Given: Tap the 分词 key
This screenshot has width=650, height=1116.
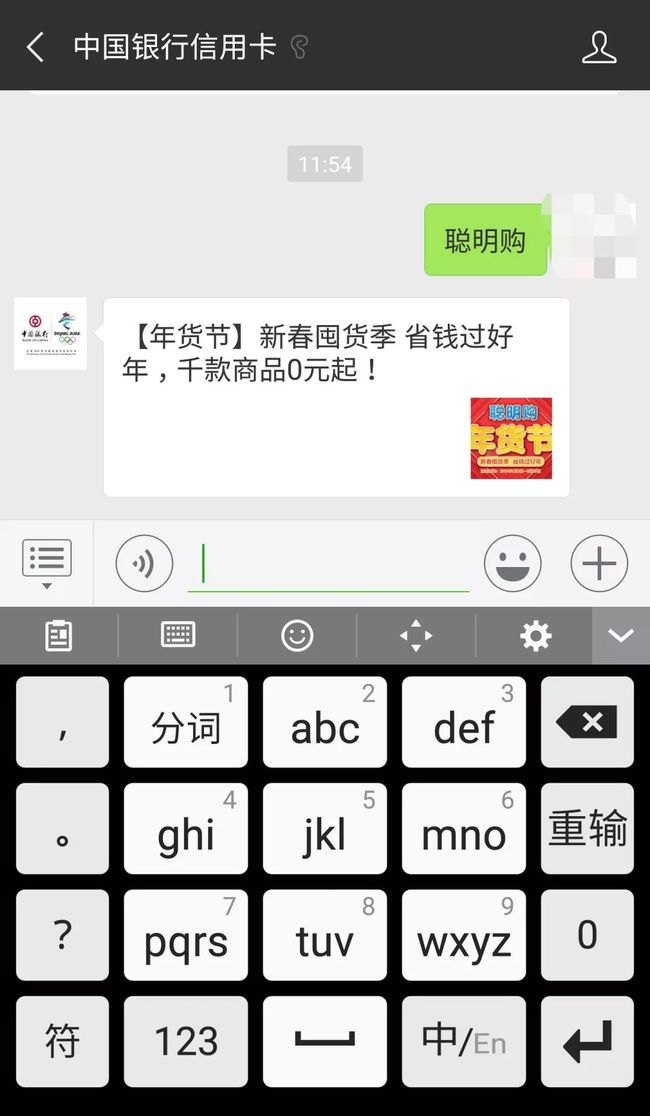Looking at the screenshot, I should pyautogui.click(x=186, y=722).
